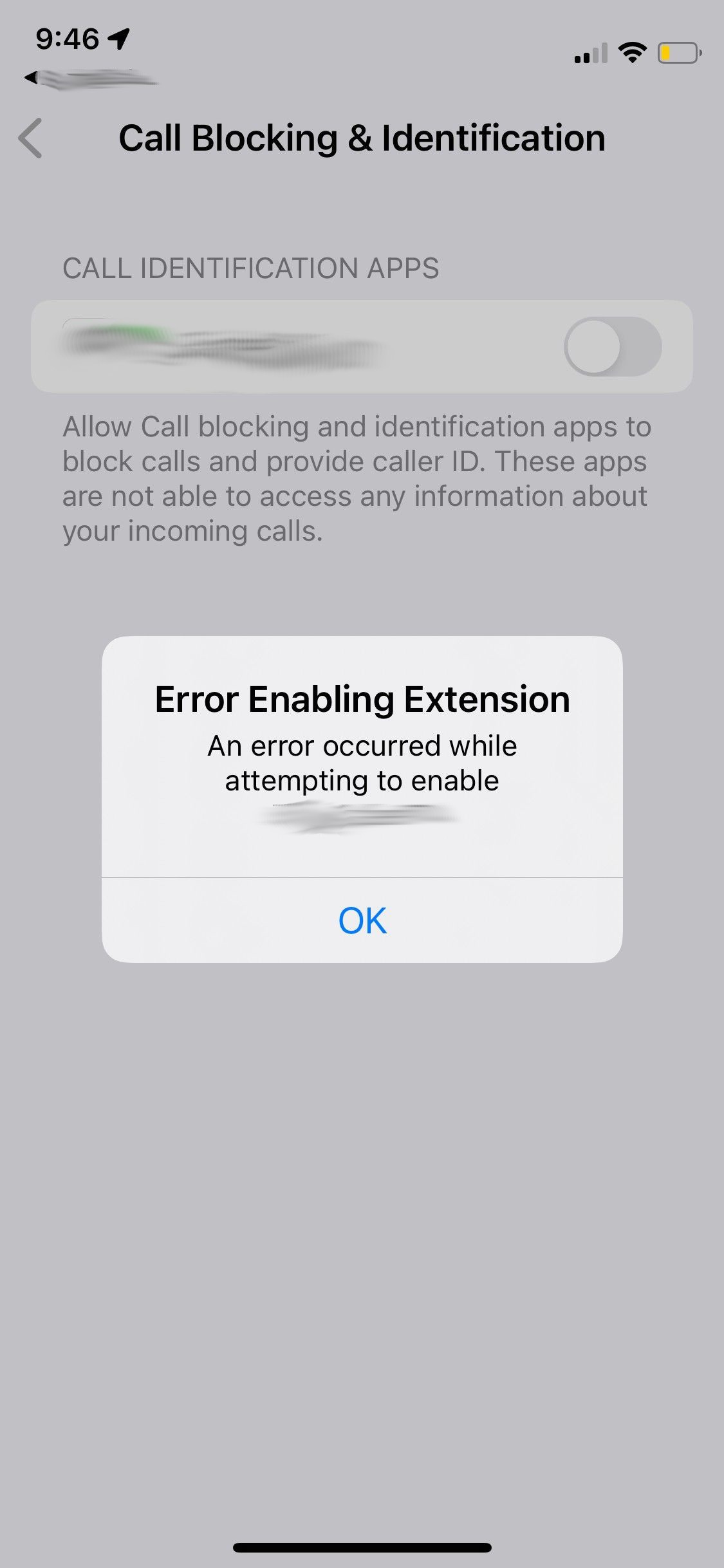Return to the previous app via status bar breadcrumb
724x1568 pixels.
(84, 79)
